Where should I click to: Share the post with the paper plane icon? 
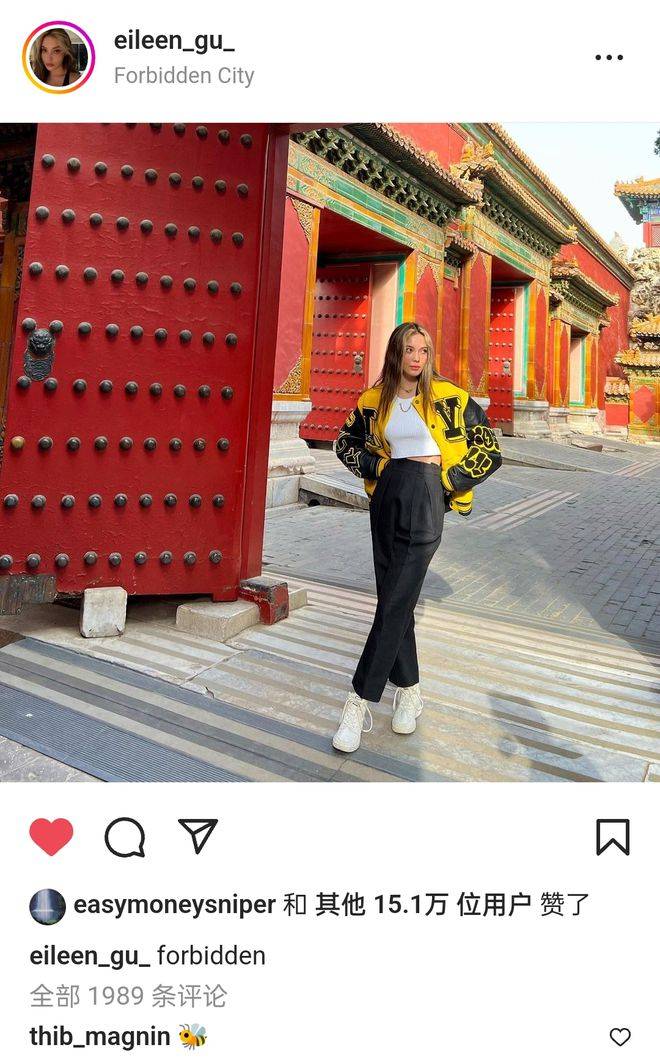(197, 836)
